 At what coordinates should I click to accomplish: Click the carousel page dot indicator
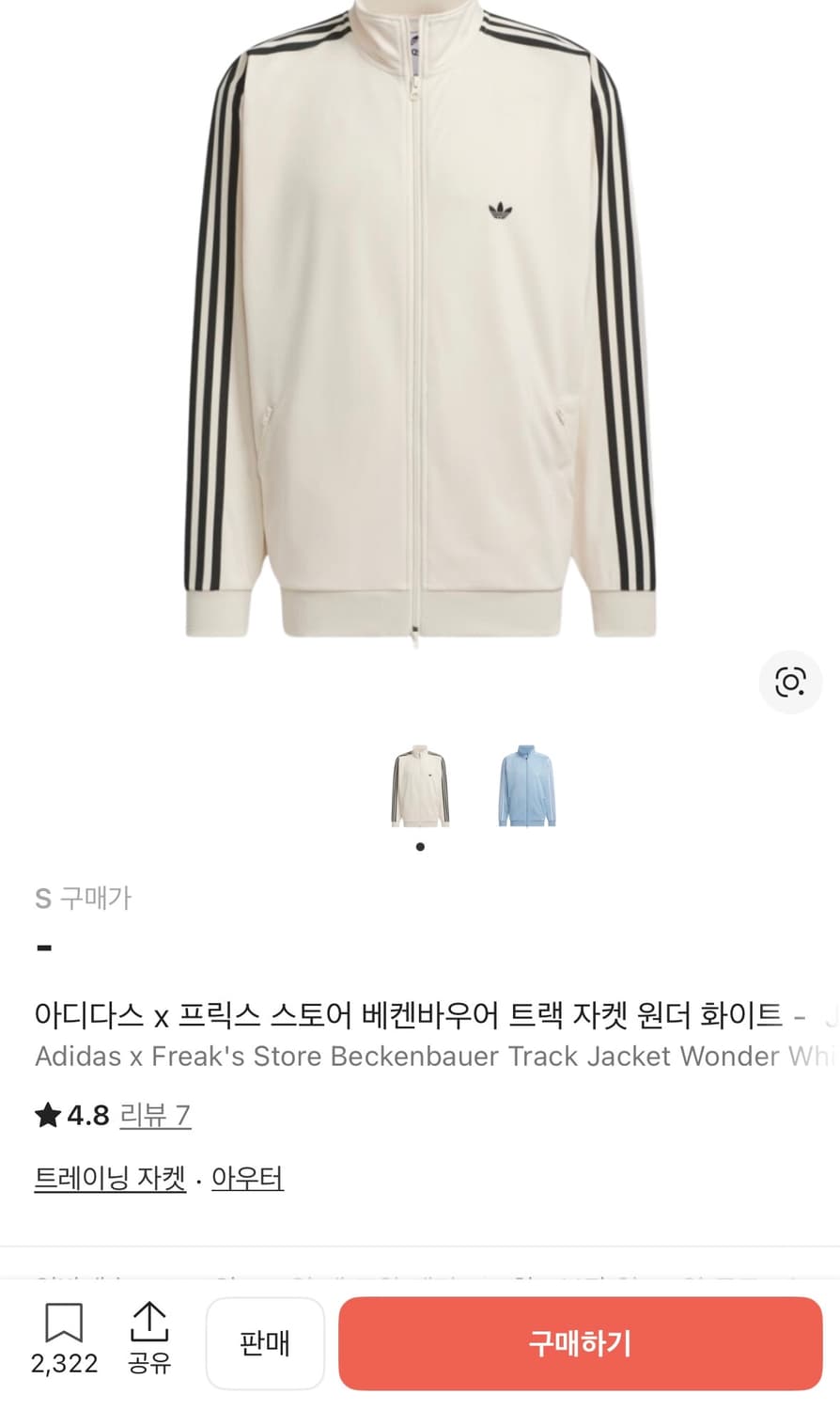pos(420,846)
